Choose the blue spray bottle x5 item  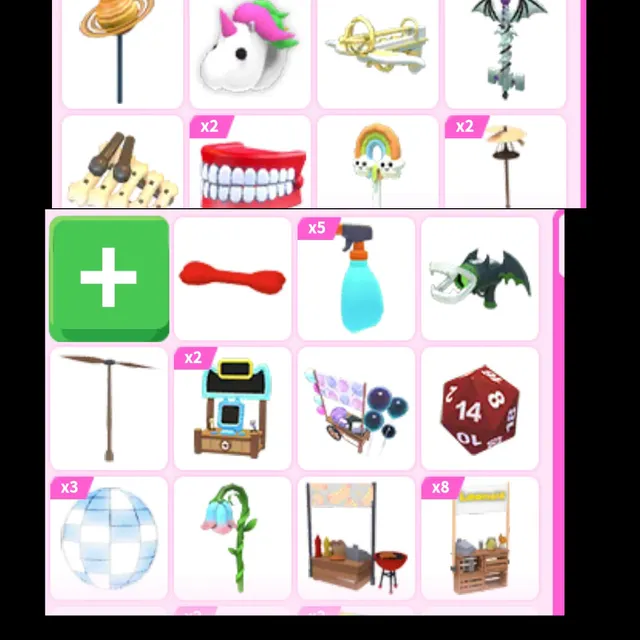click(356, 280)
